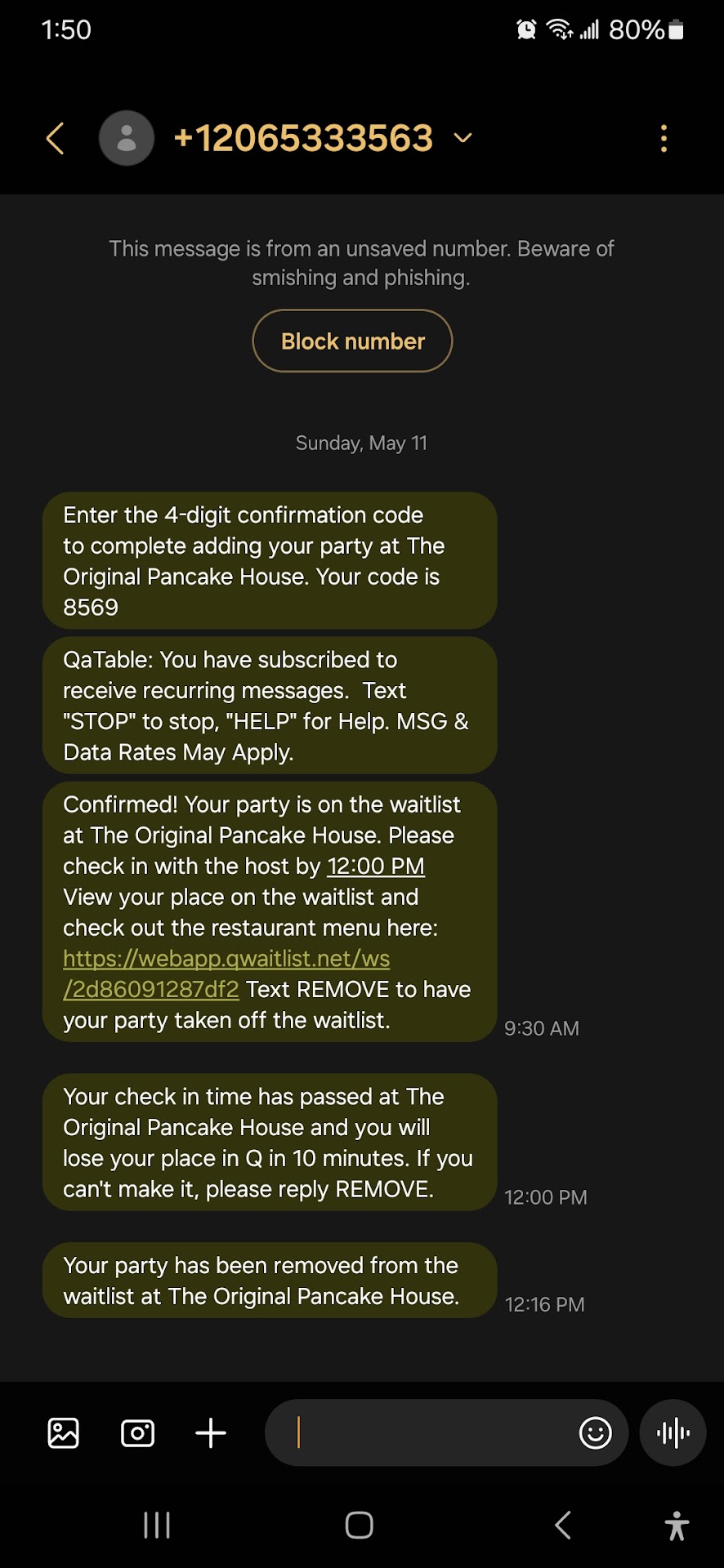Screen dimensions: 724x1568
Task: Tap the underlined 12:00 PM time link
Action: 375,866
